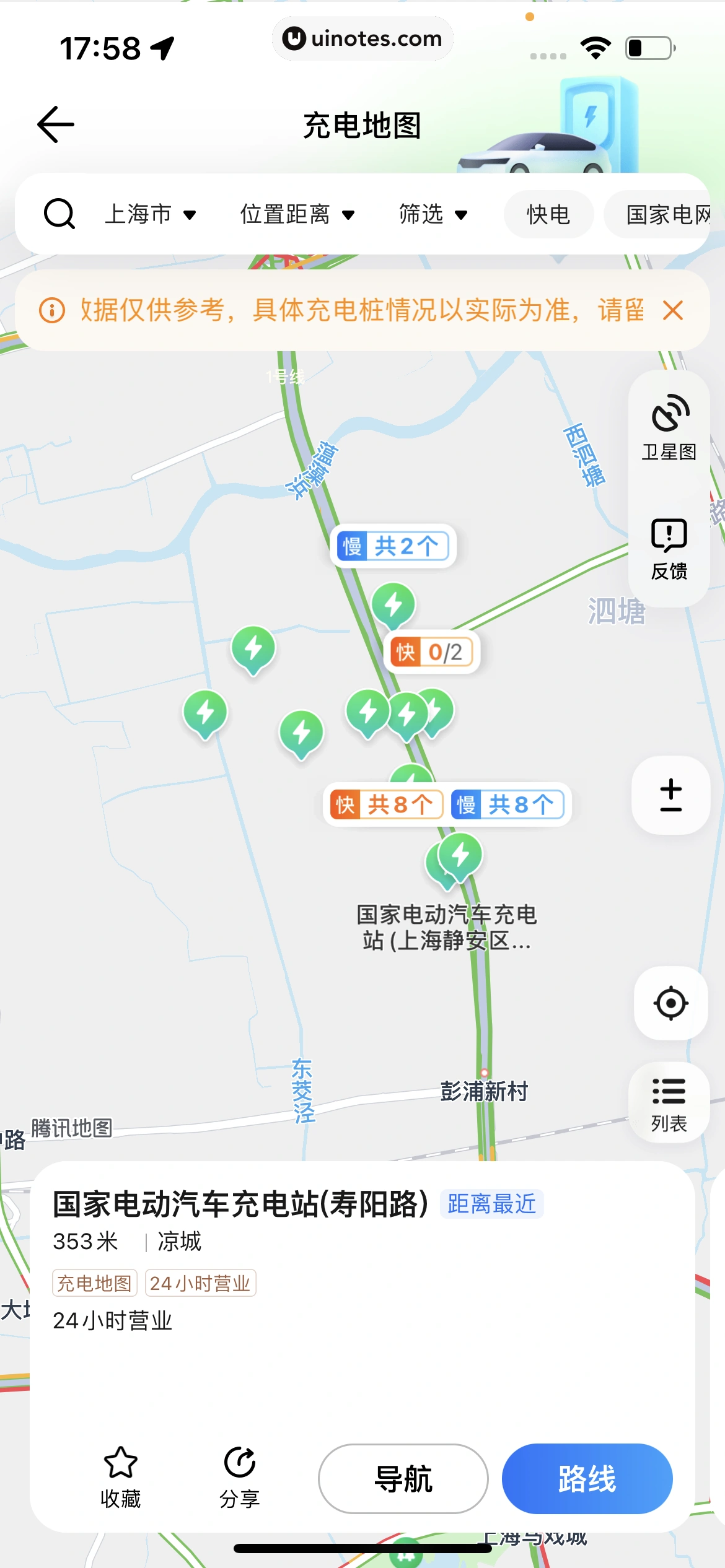Screen dimensions: 725x1568
Task: Dismiss the orange disclaimer banner
Action: coord(674,311)
